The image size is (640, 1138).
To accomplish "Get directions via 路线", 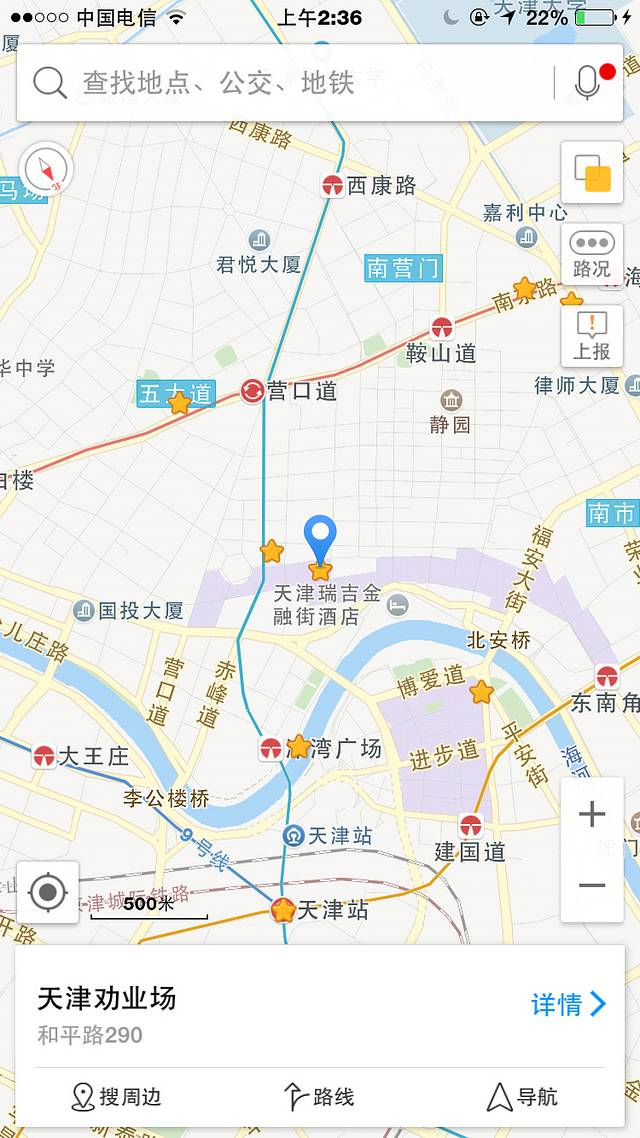I will [x=319, y=1097].
